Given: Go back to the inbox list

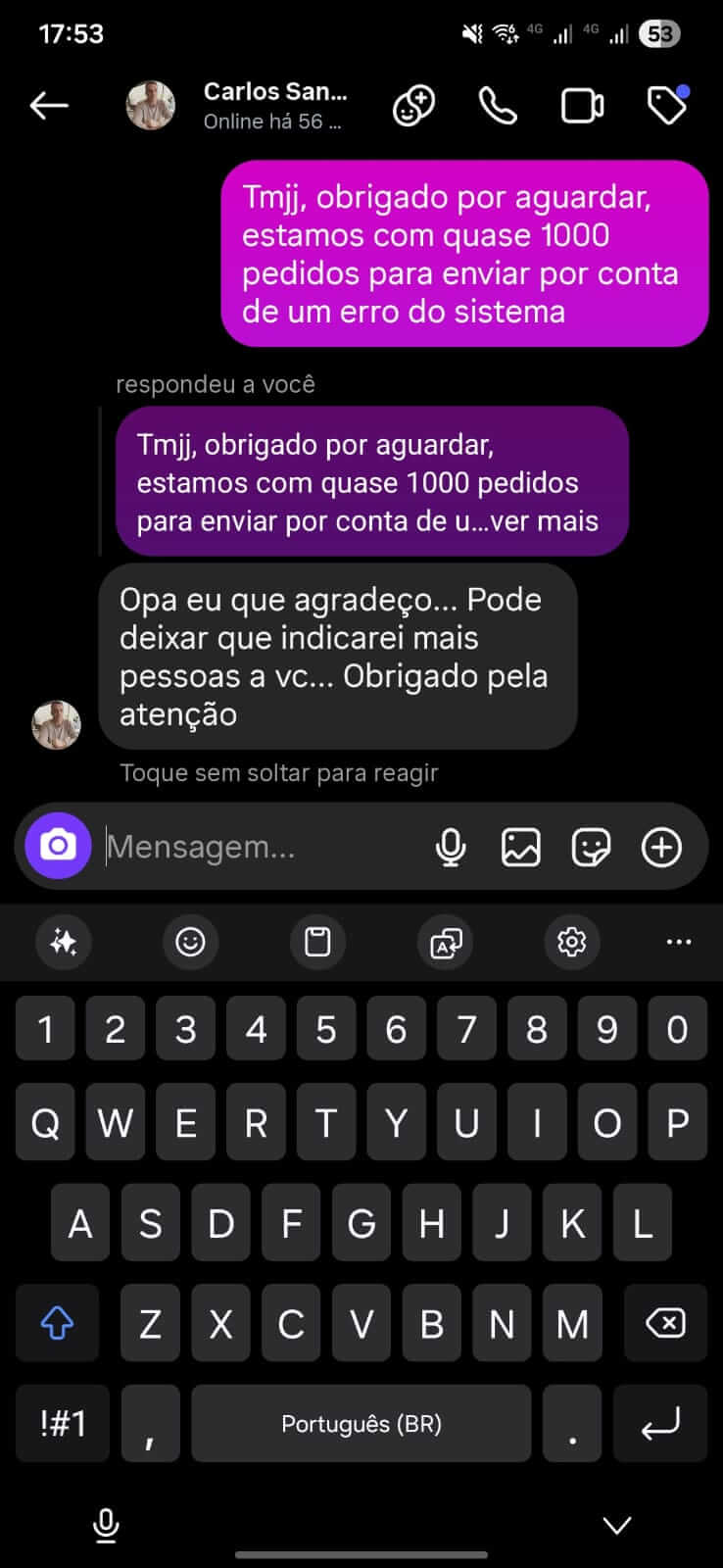Looking at the screenshot, I should pyautogui.click(x=49, y=105).
